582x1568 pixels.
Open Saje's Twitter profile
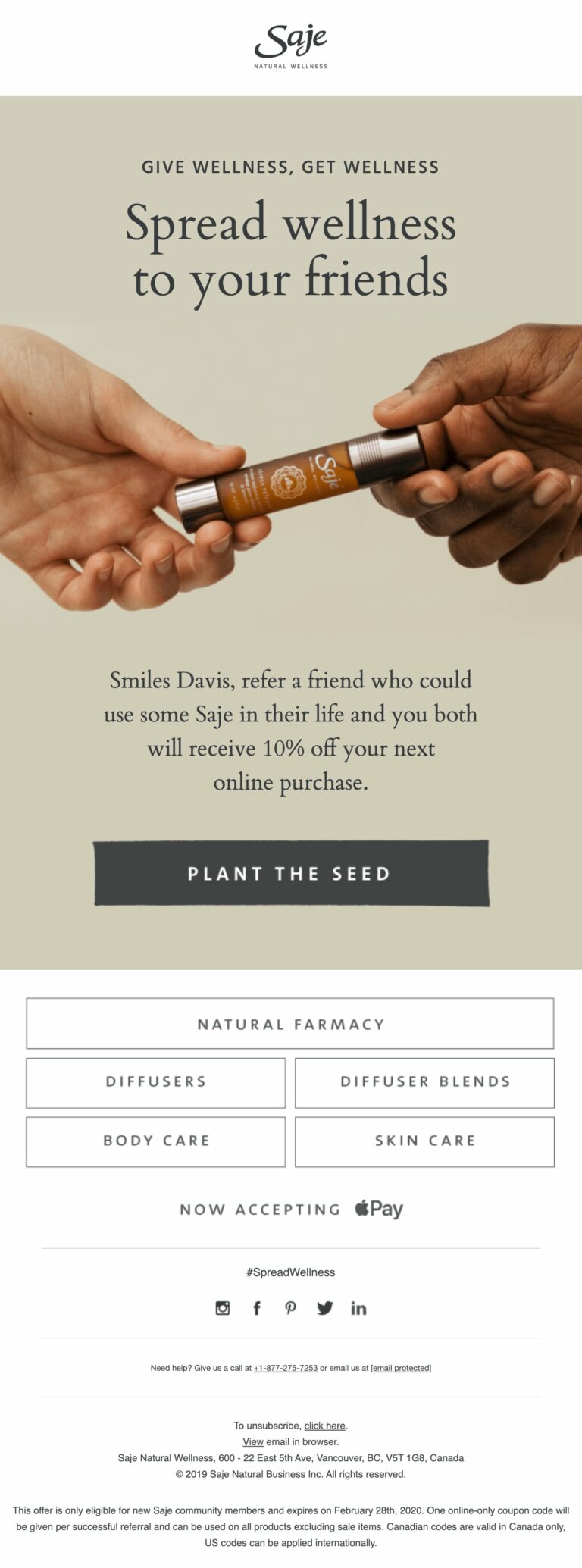pyautogui.click(x=324, y=1308)
